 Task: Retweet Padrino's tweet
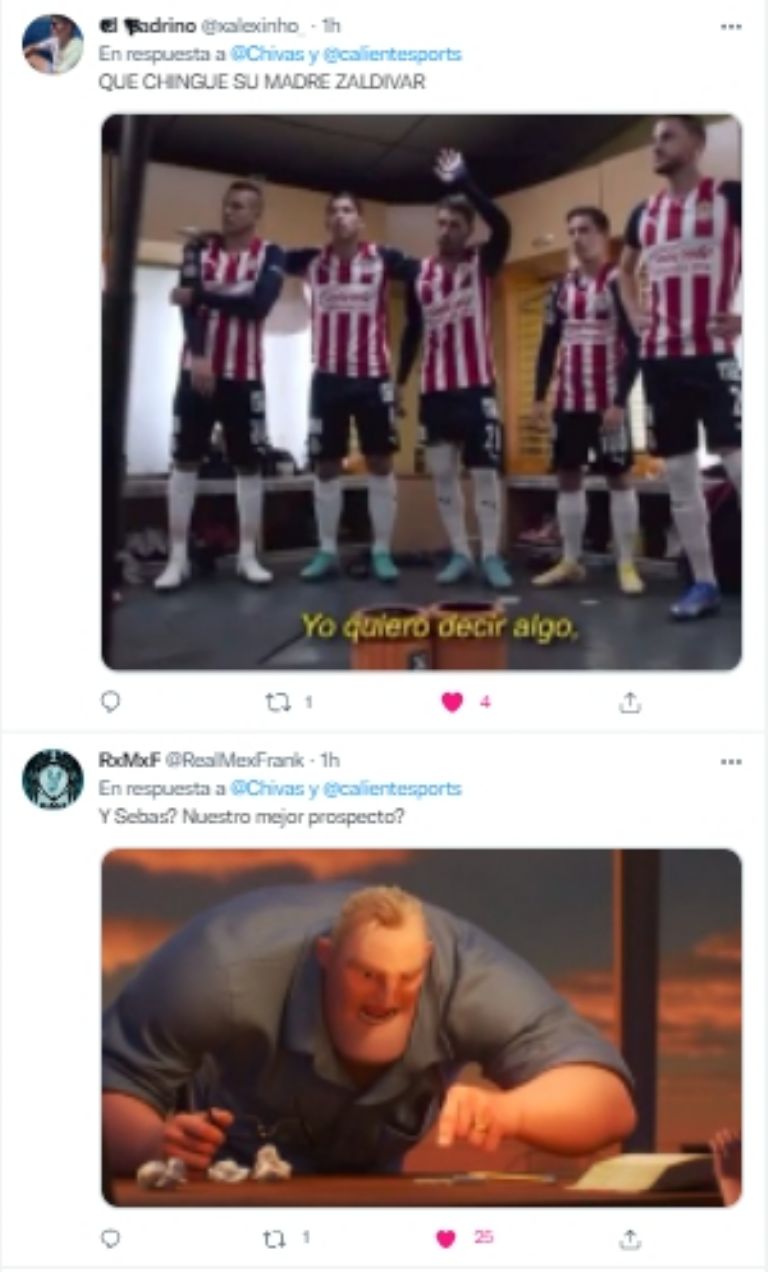(277, 702)
